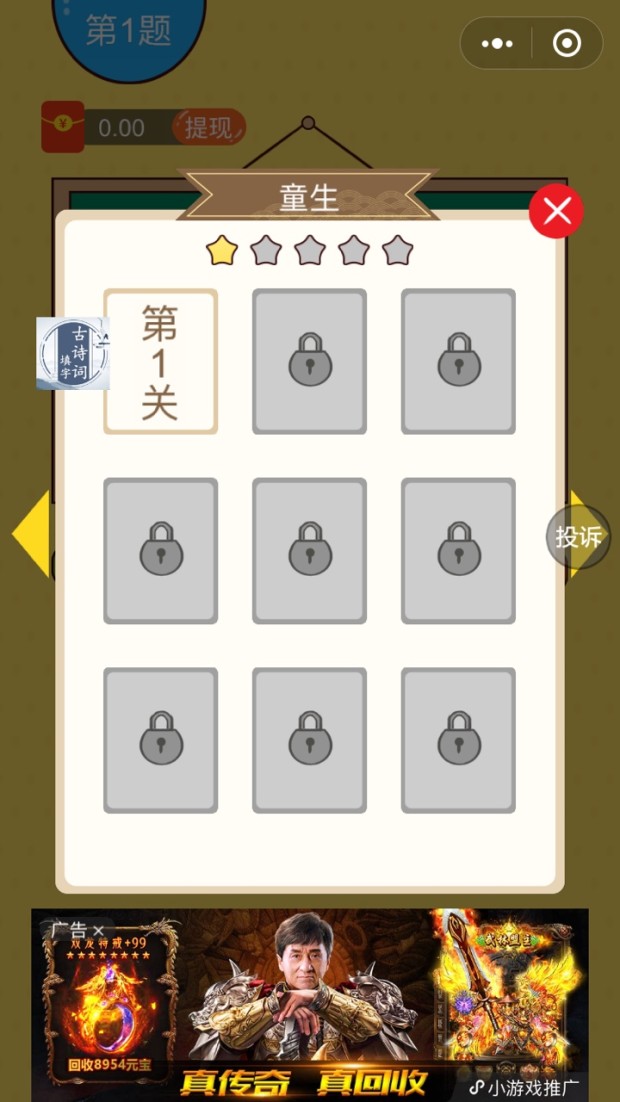Start level 第1关
Image resolution: width=620 pixels, height=1102 pixels.
[x=160, y=362]
